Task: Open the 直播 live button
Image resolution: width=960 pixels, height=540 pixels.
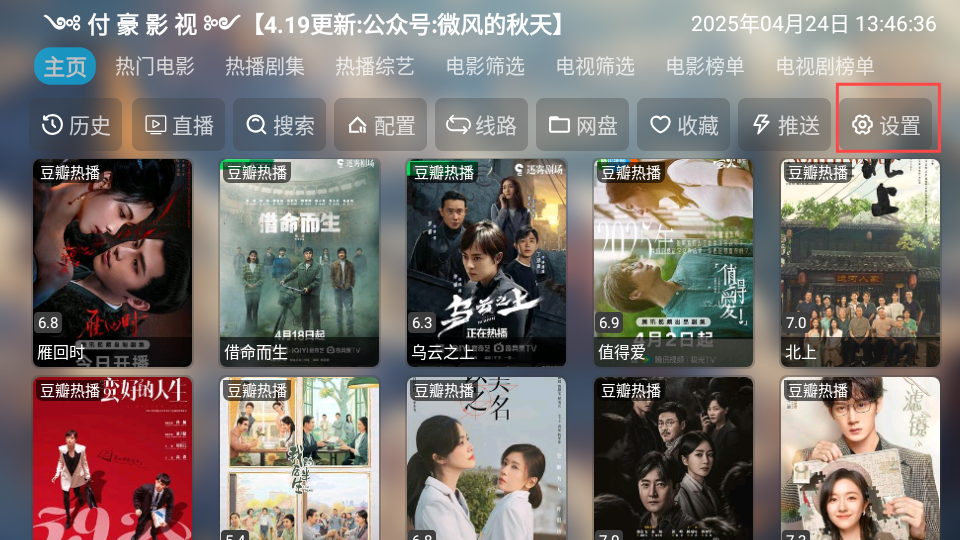Action: click(179, 125)
